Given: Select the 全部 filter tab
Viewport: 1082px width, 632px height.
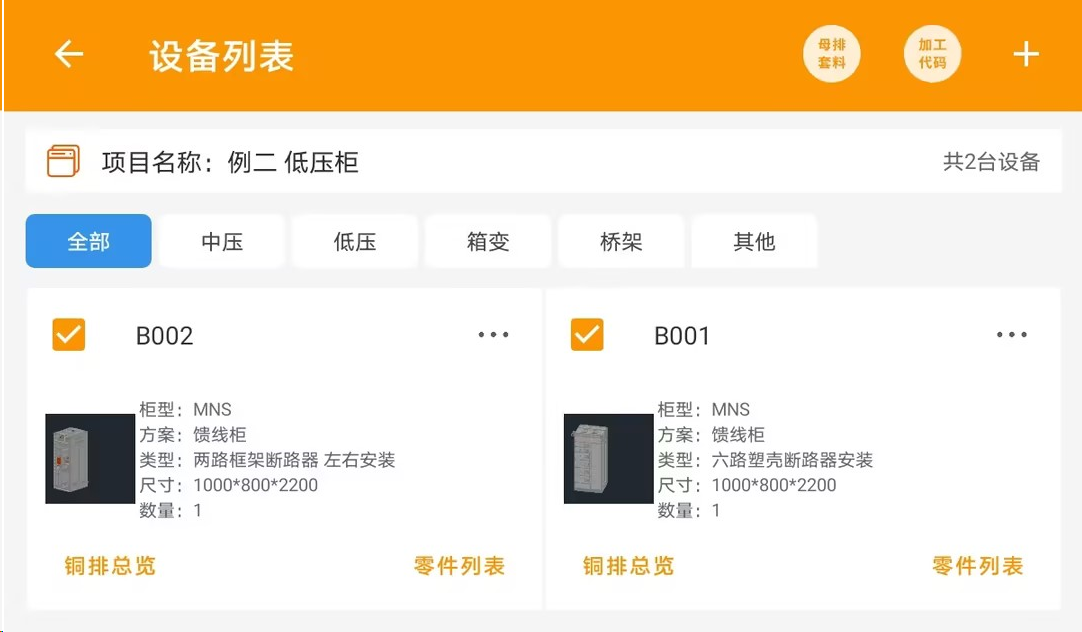Looking at the screenshot, I should click(x=89, y=241).
